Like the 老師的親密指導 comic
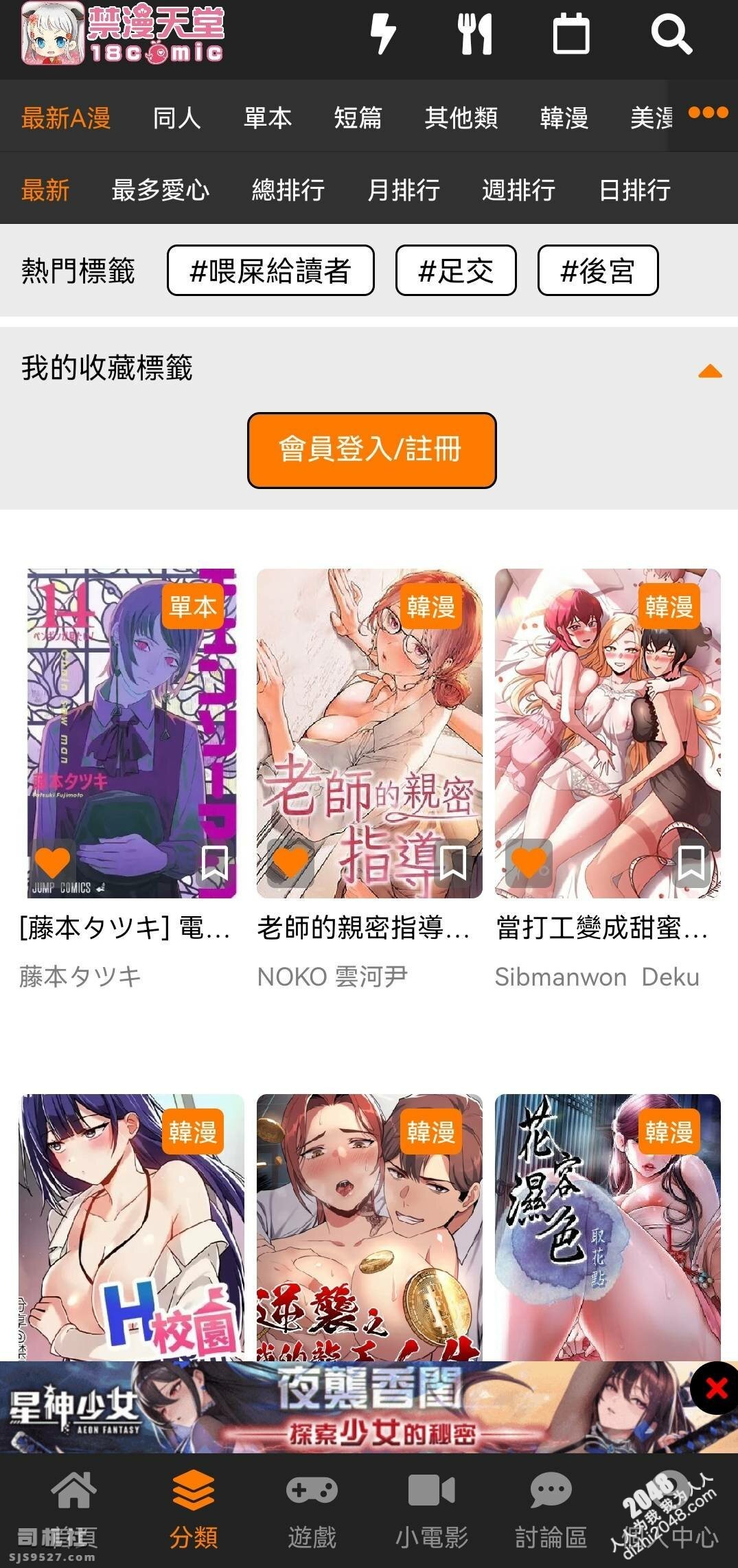Image resolution: width=738 pixels, height=1568 pixels. click(290, 863)
